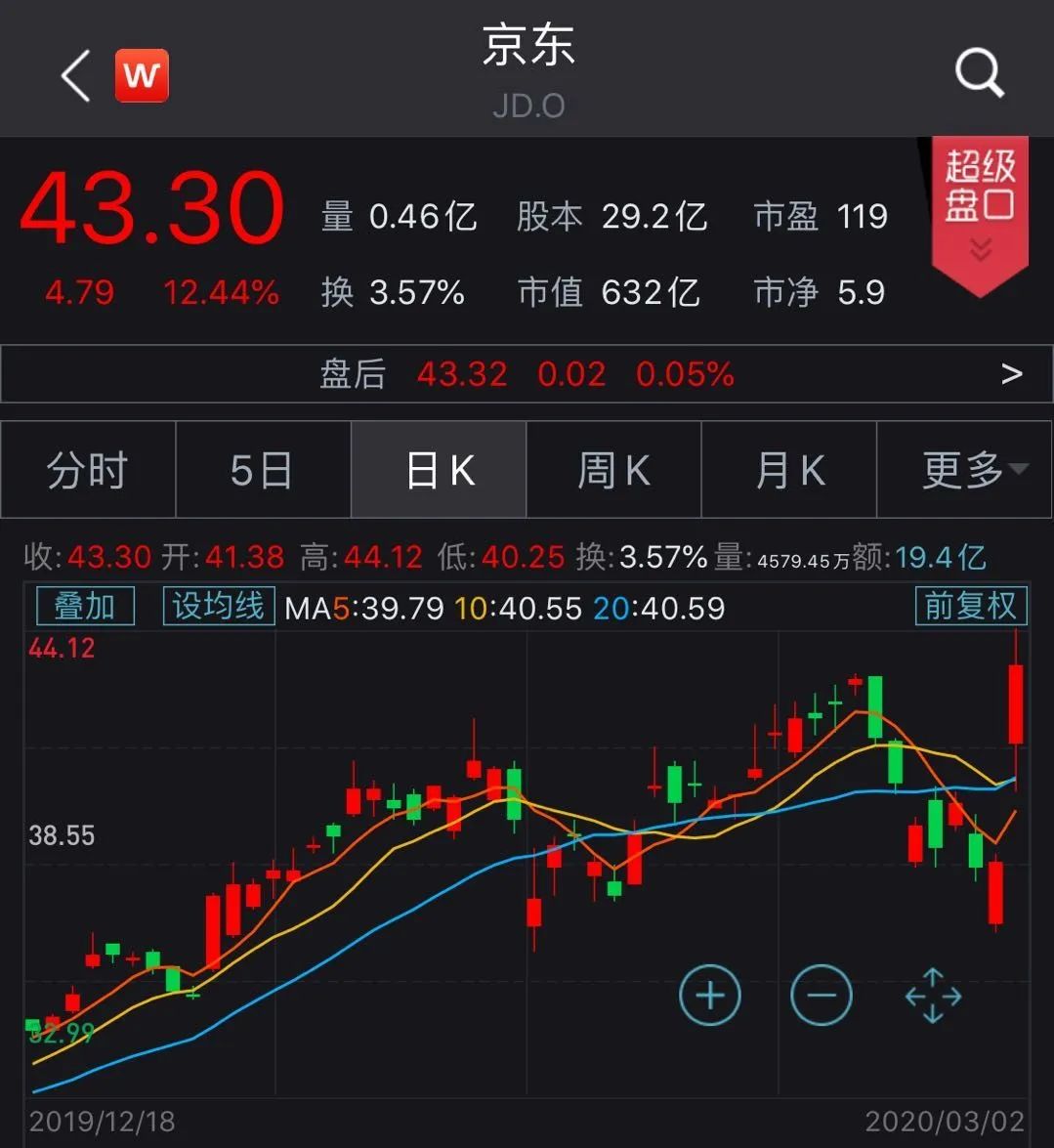The height and width of the screenshot is (1148, 1054).
Task: Tap the 叠加 overlay button
Action: pyautogui.click(x=85, y=607)
